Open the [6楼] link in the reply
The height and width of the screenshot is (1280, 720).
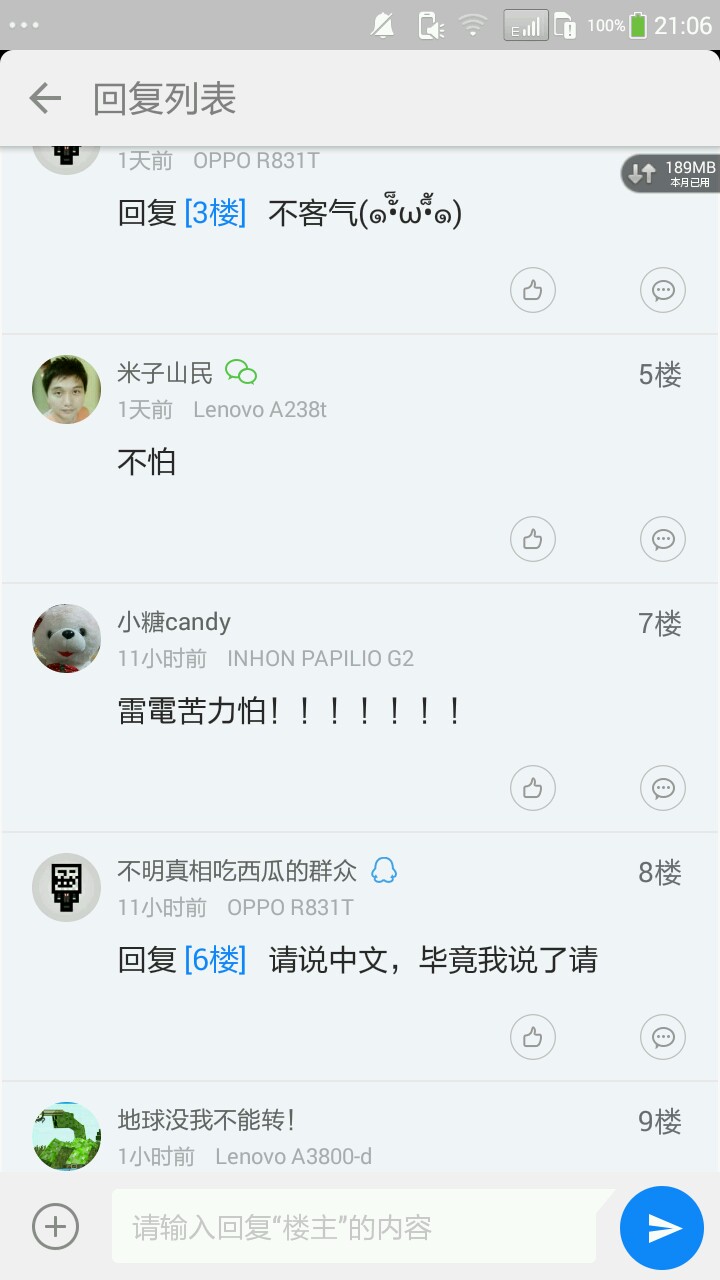(x=215, y=960)
